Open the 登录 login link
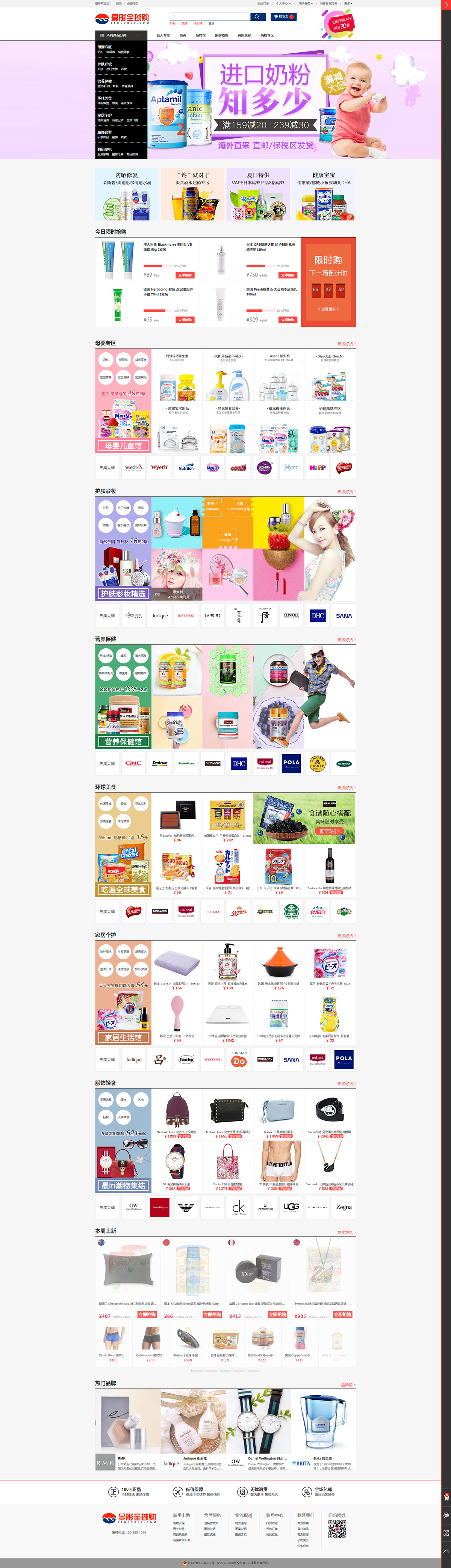Image resolution: width=451 pixels, height=1568 pixels. click(x=119, y=4)
